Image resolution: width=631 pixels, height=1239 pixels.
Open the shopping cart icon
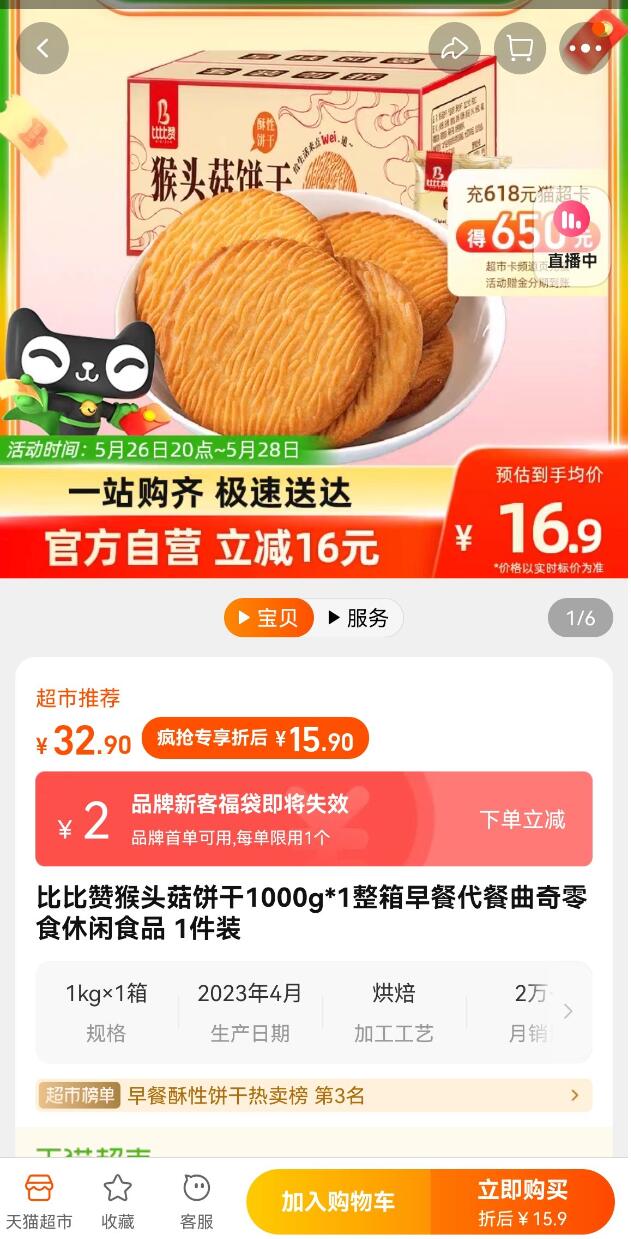[519, 48]
